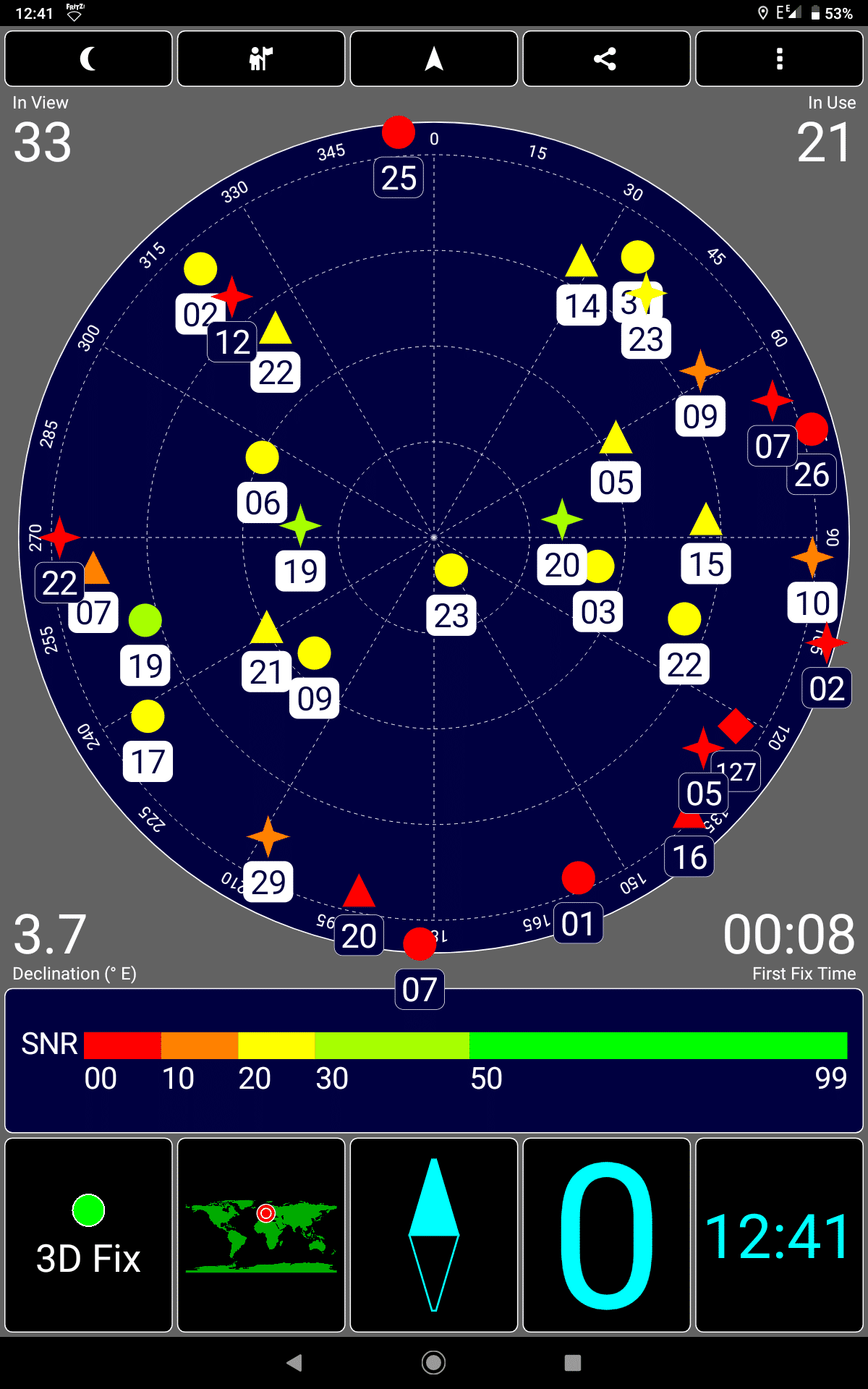Go to the home screen
868x1389 pixels.
[434, 1363]
